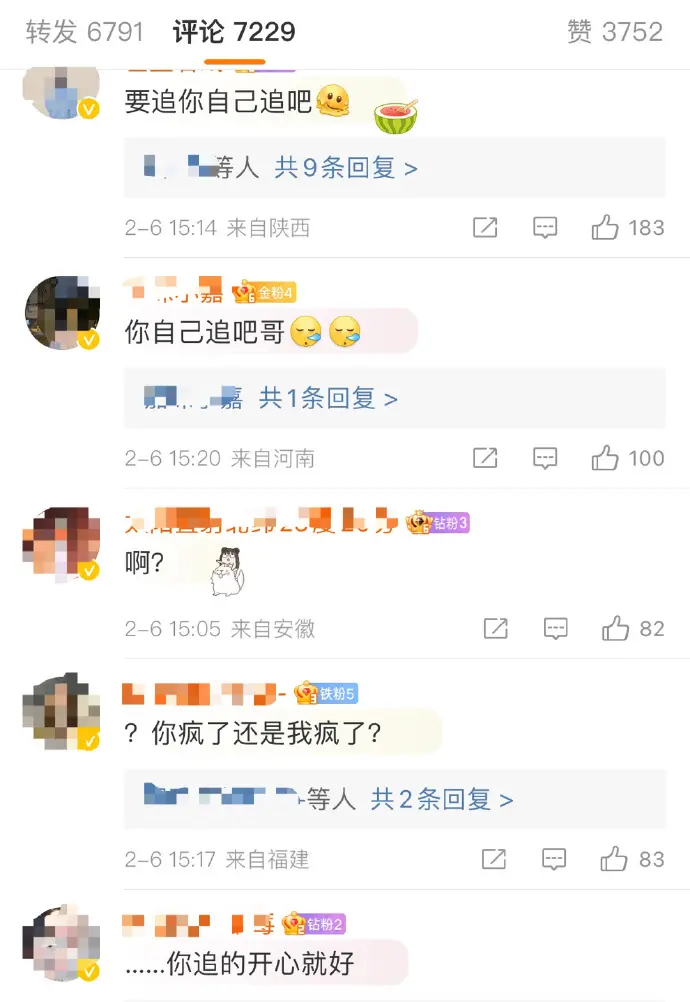Reply to the comment 你自己追吧哥
Image resolution: width=690 pixels, height=1002 pixels.
pyautogui.click(x=545, y=459)
